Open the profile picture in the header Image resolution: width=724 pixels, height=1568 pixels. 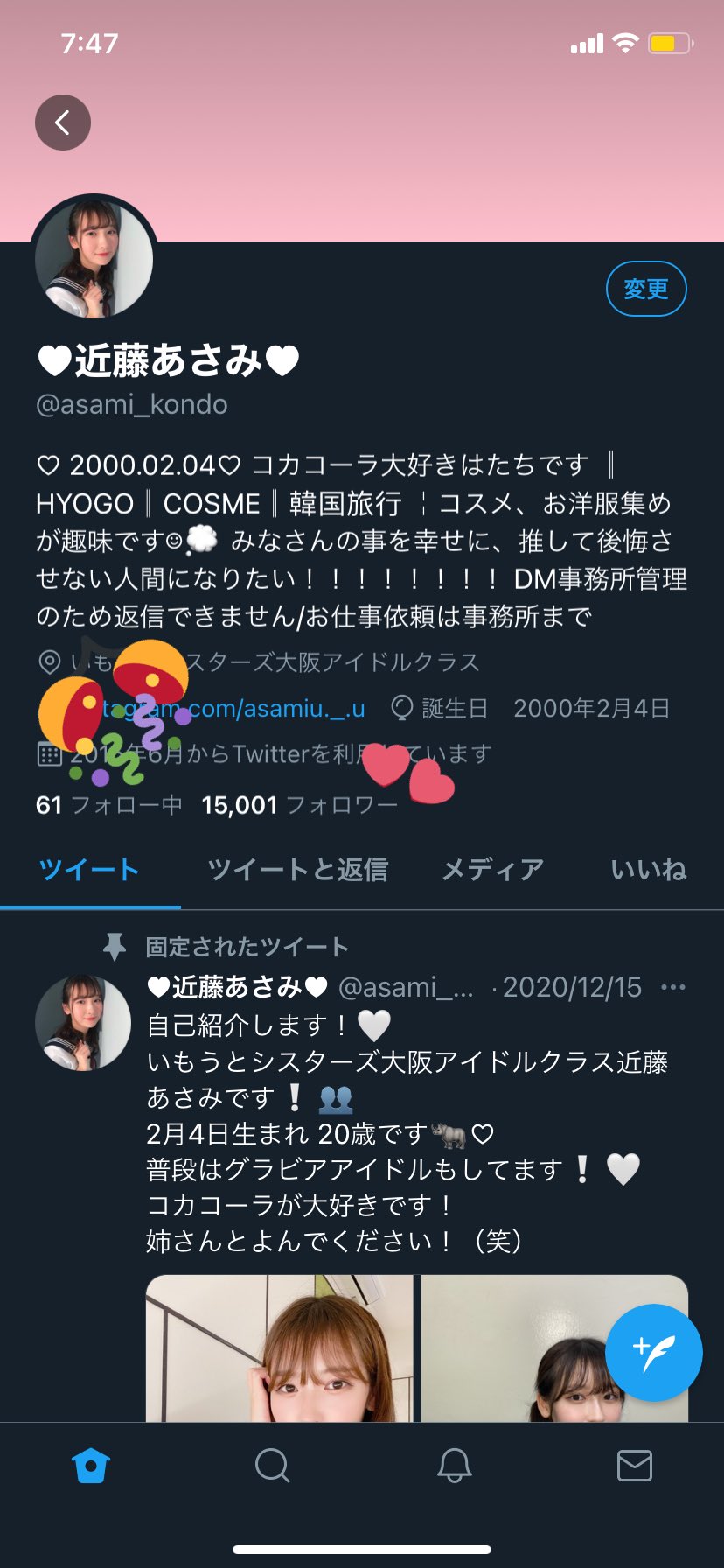(x=94, y=259)
